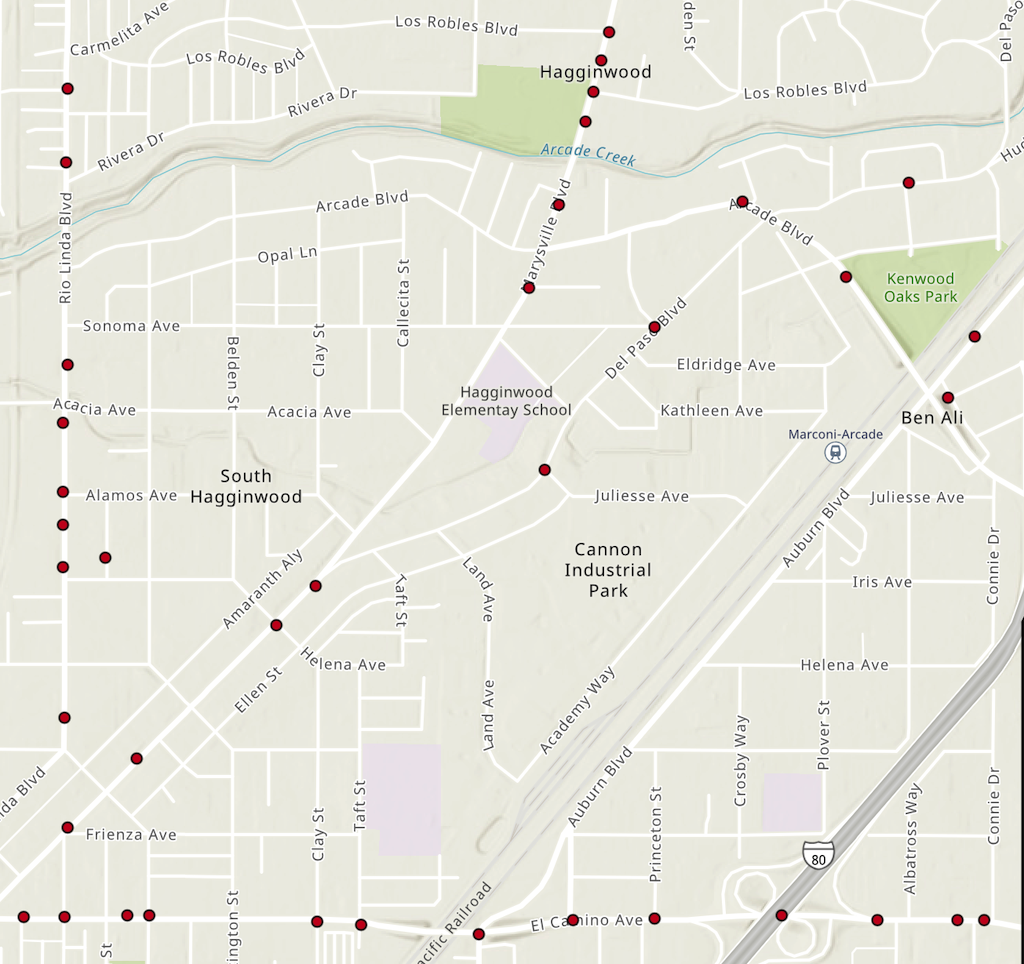Tap the marker below Hagginwood Elementary School
Screen dimensions: 1024x964
(545, 470)
